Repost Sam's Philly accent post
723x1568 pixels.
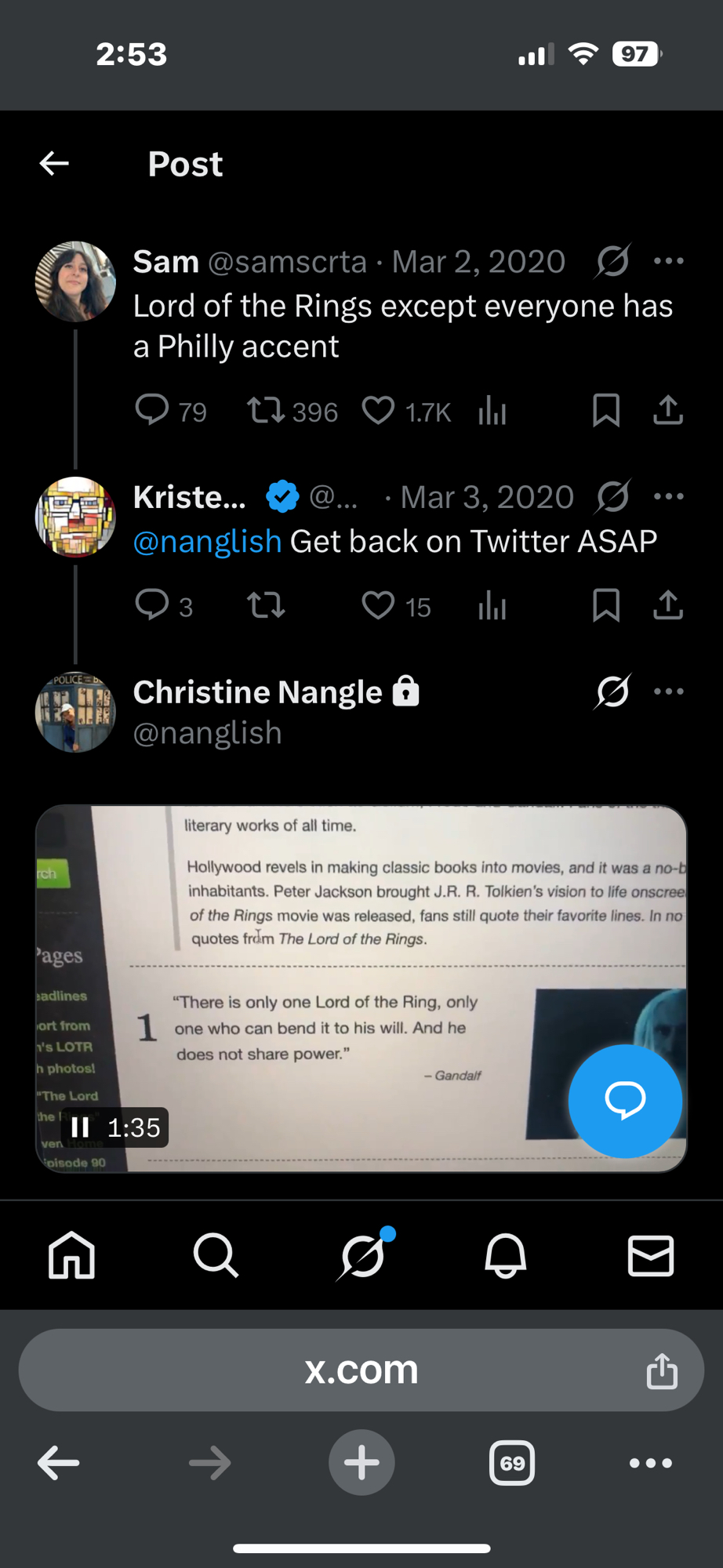(x=267, y=411)
